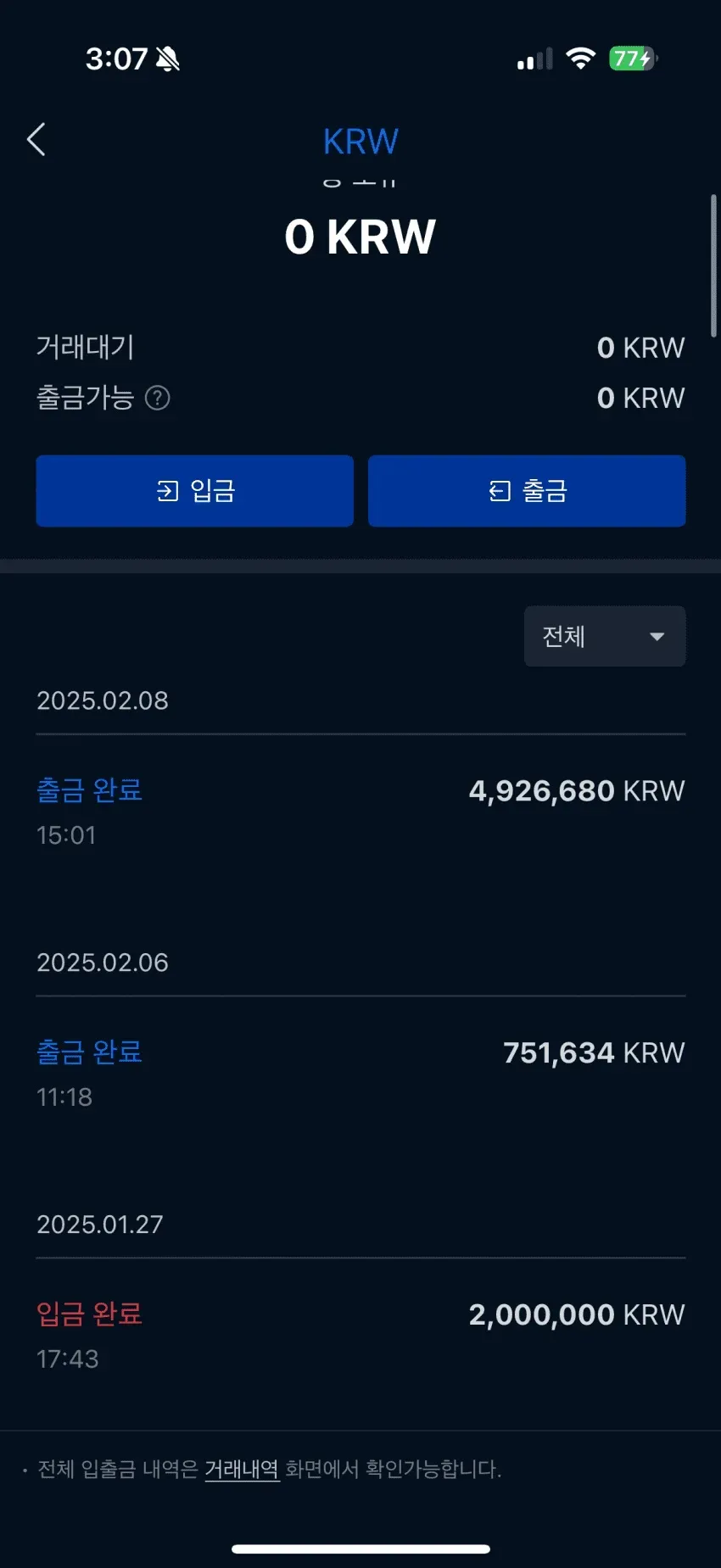The image size is (721, 1568).
Task: Tap the cellular signal bars icon
Action: [533, 58]
